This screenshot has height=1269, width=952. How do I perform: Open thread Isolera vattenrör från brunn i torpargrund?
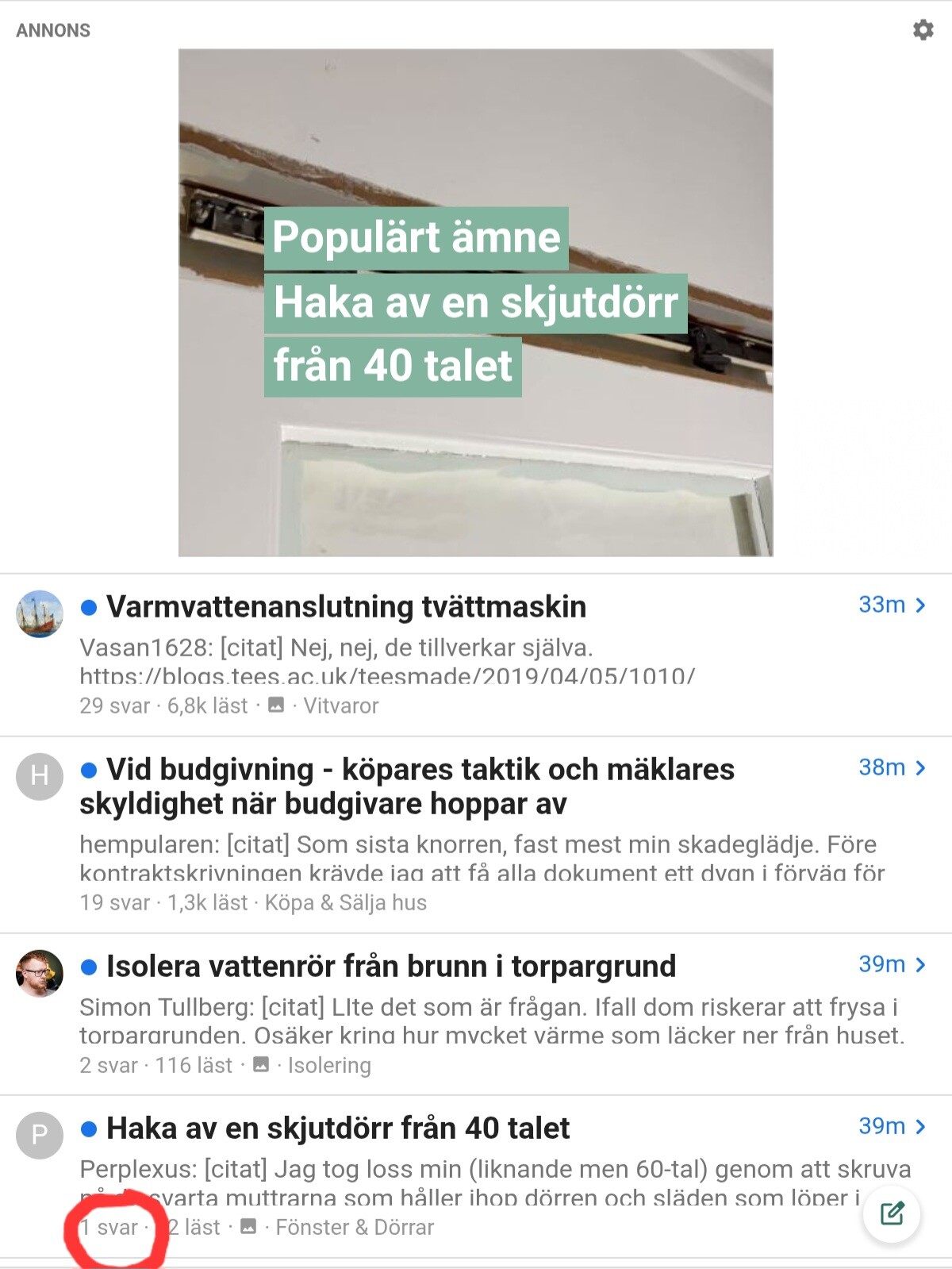(390, 967)
